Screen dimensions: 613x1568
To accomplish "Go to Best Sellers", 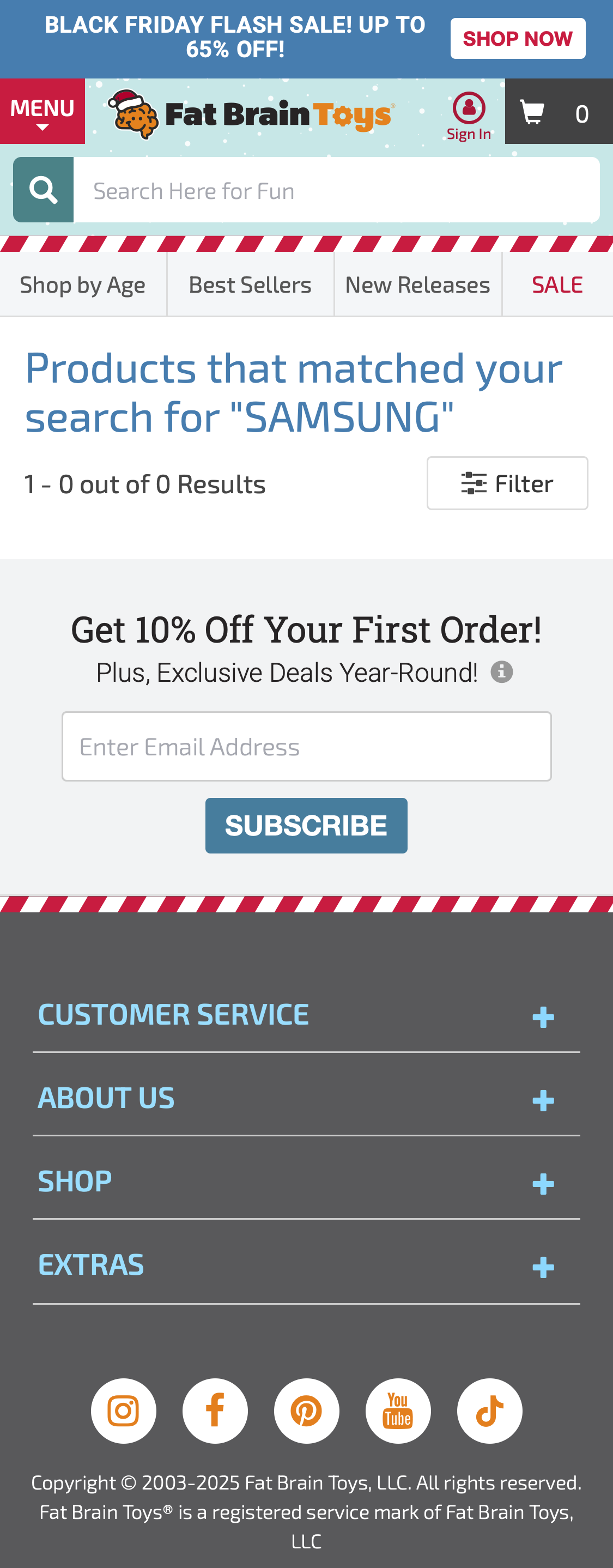I will [250, 285].
